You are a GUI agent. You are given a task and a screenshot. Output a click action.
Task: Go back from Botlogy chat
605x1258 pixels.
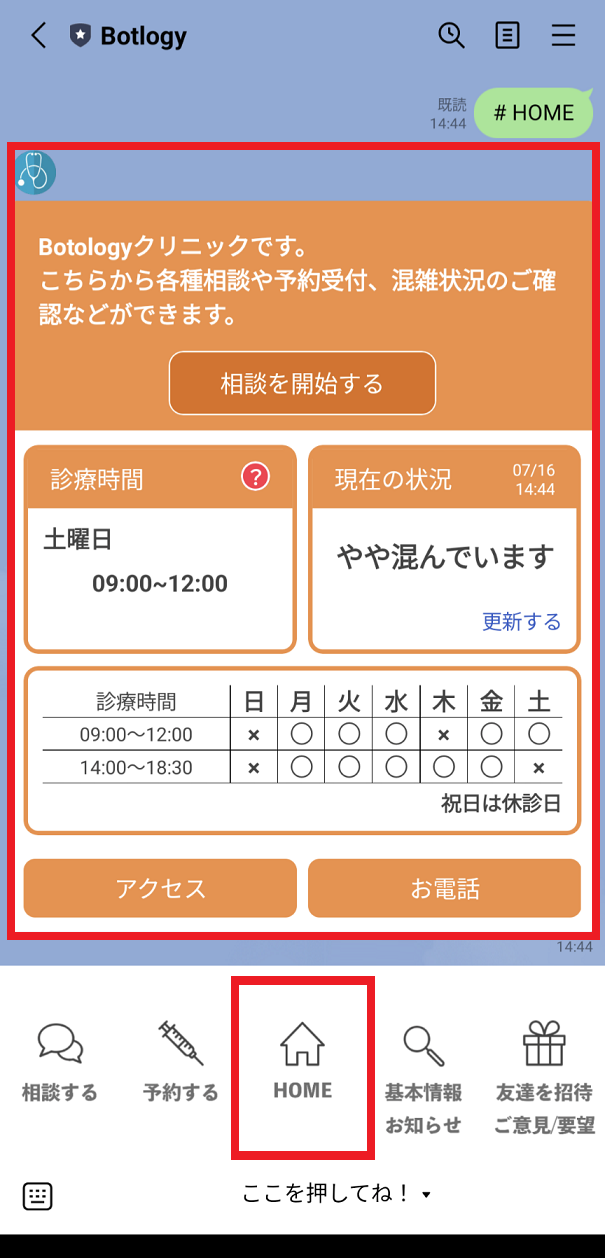[x=38, y=36]
